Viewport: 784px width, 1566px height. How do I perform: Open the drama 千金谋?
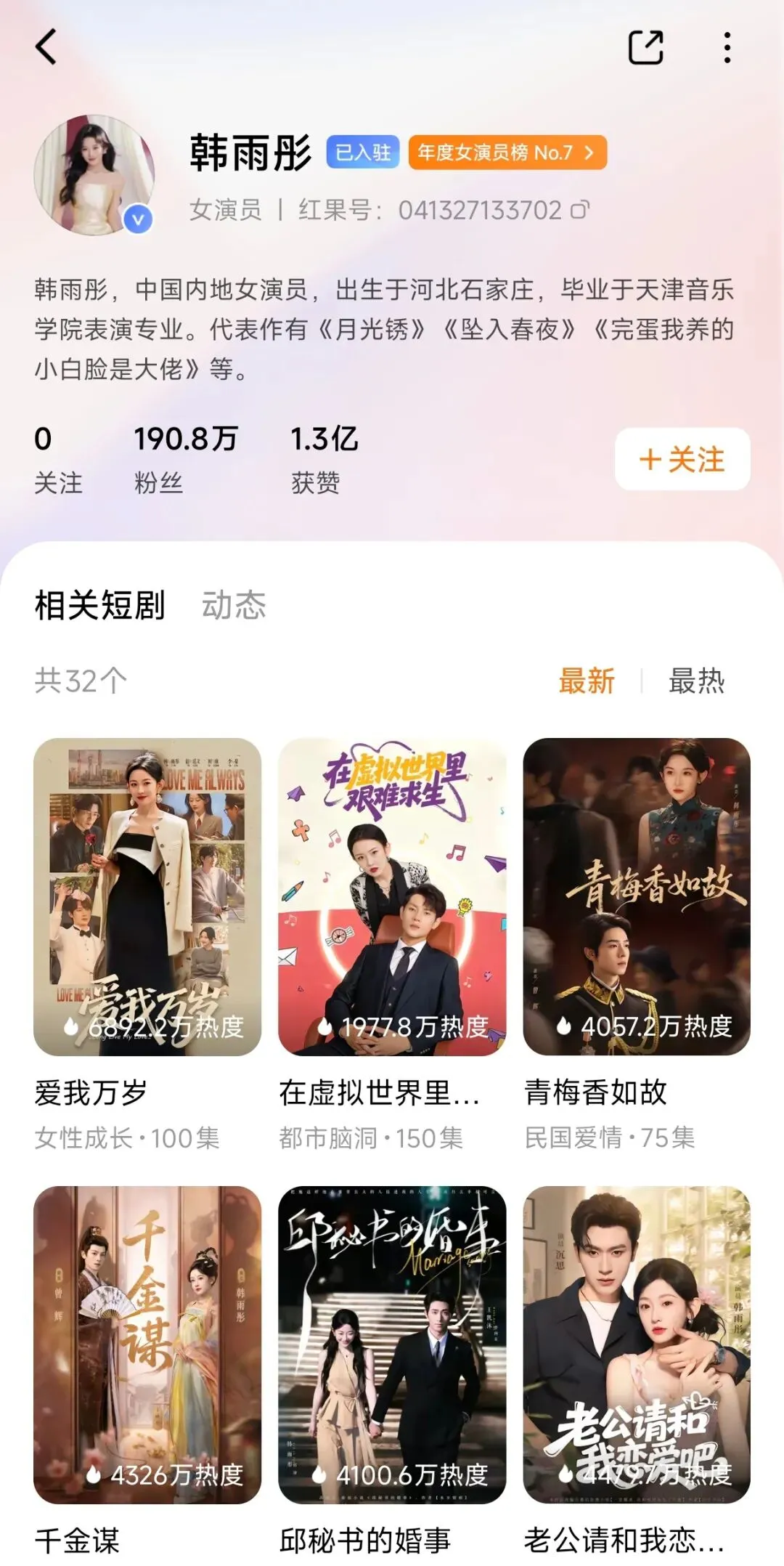(147, 1344)
